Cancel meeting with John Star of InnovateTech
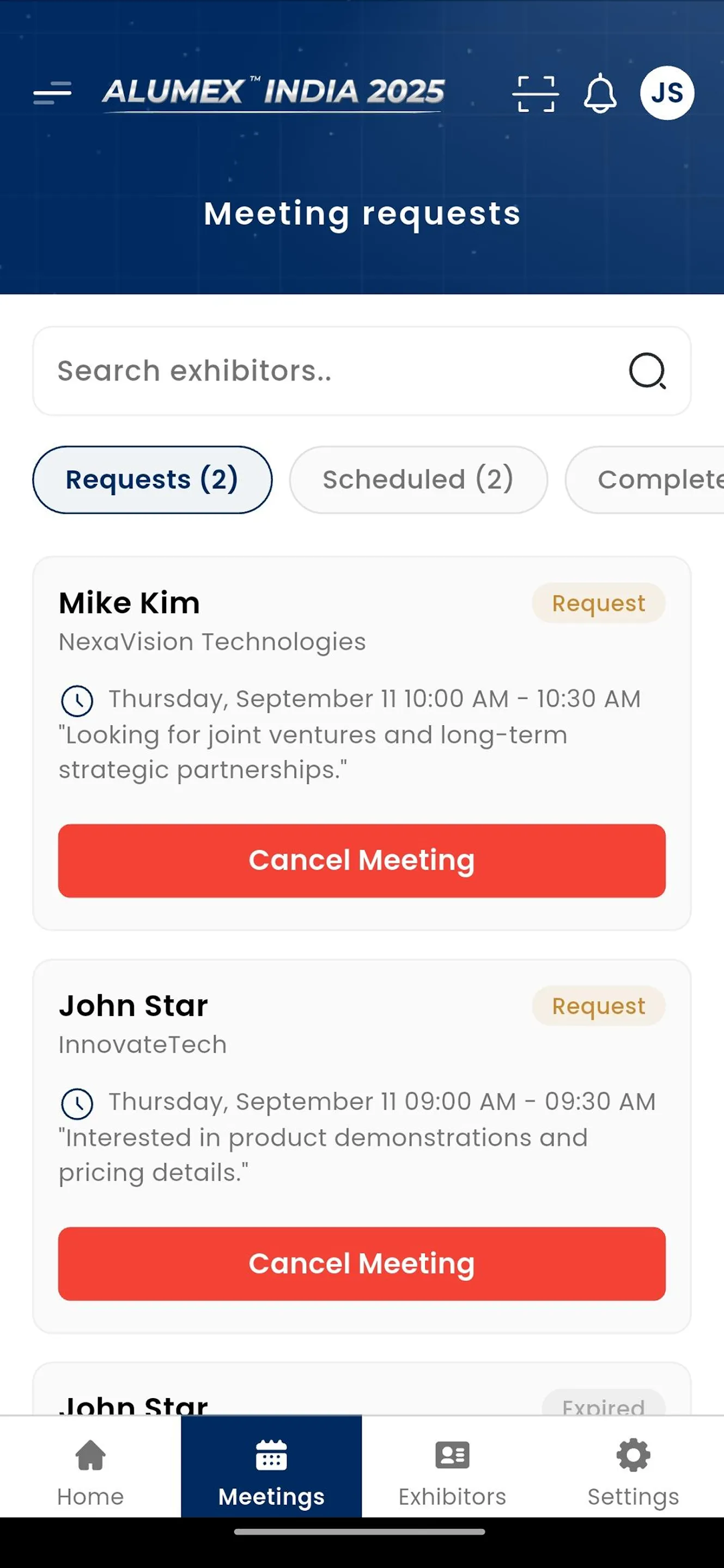This screenshot has width=724, height=1568. coord(362,1263)
